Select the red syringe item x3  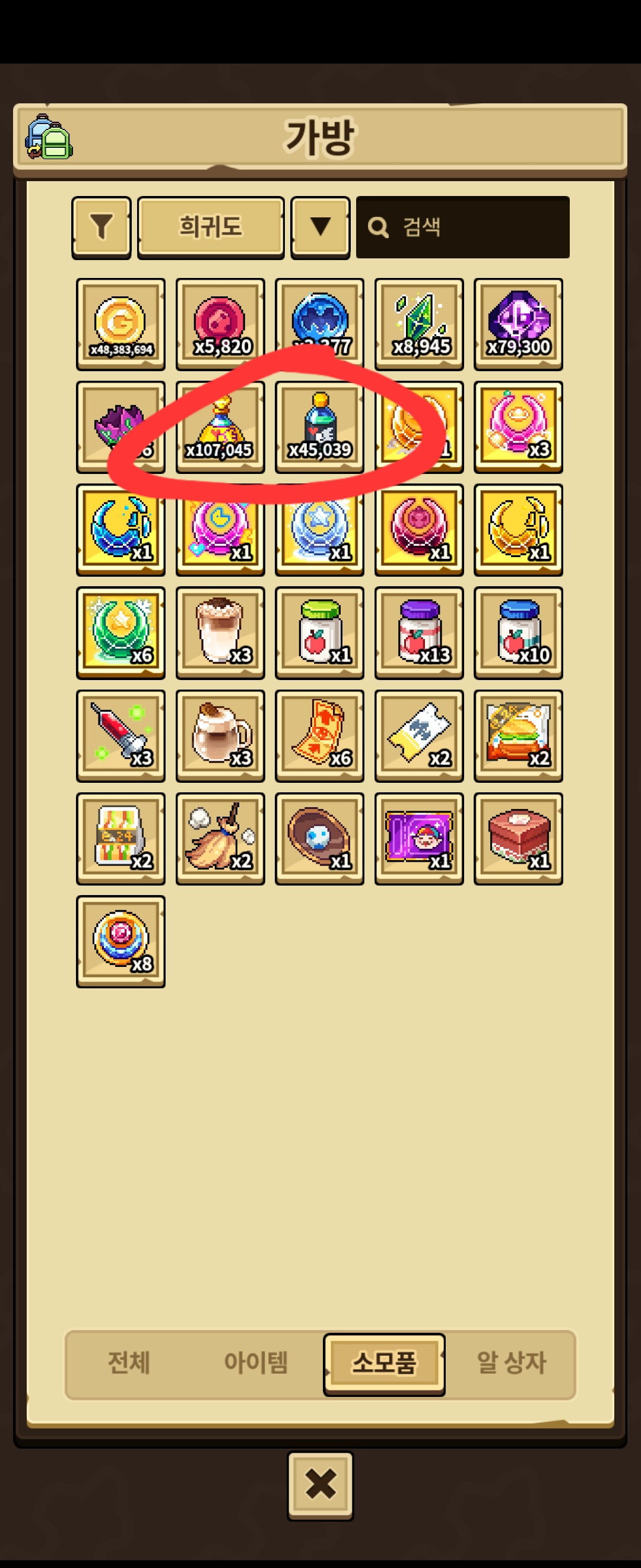click(x=120, y=735)
